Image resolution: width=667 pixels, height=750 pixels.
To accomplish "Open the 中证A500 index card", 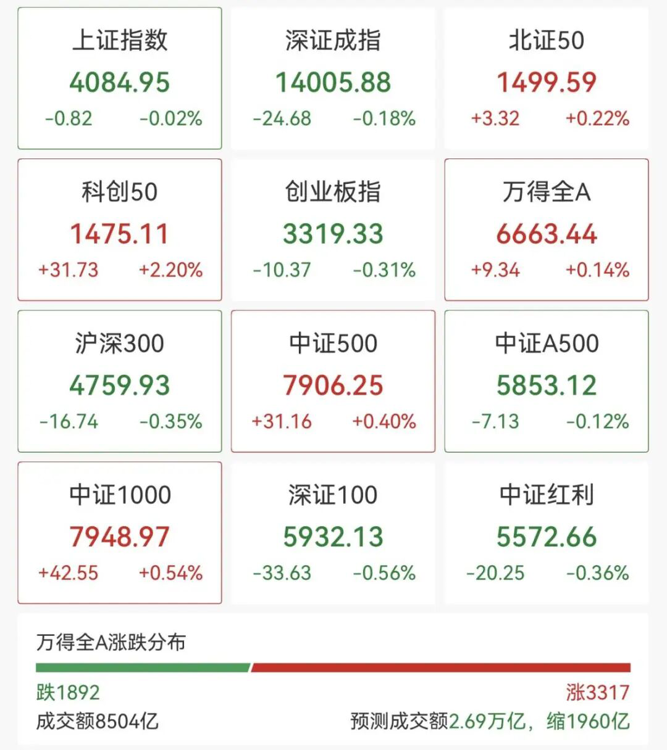I will point(546,382).
